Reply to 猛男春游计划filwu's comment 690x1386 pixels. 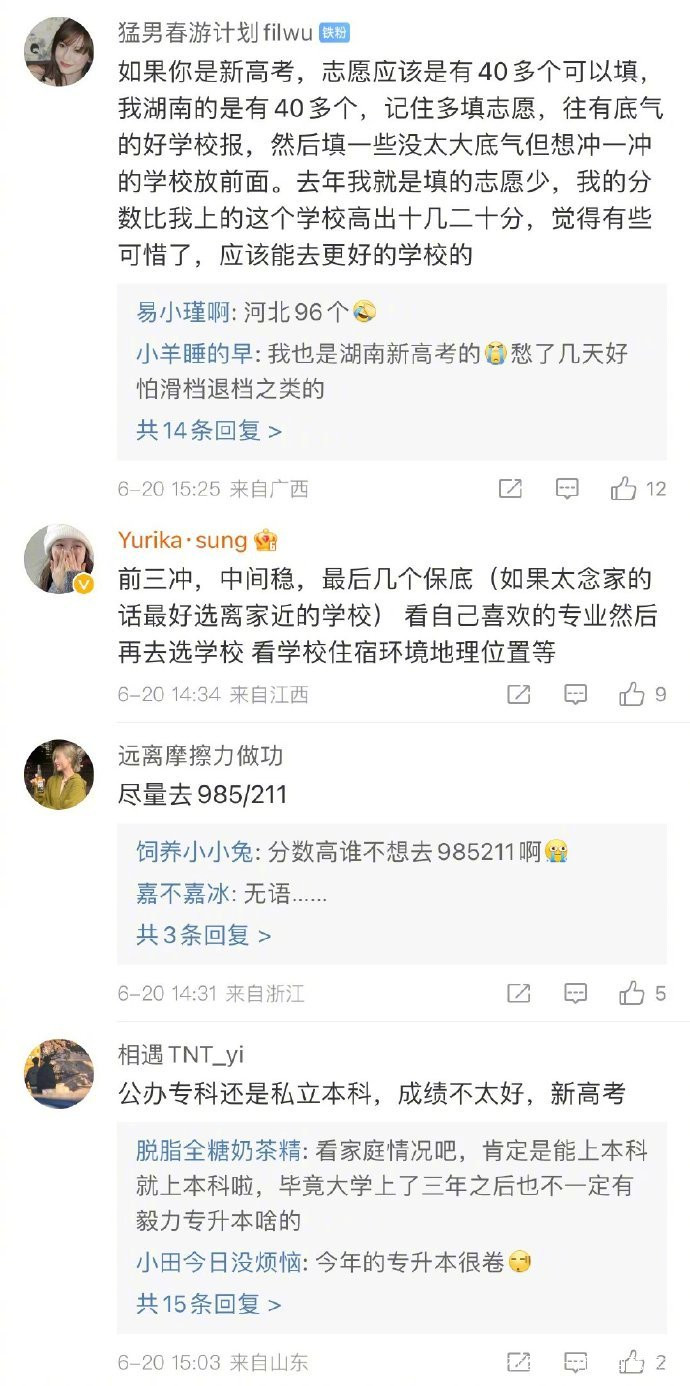pos(567,489)
